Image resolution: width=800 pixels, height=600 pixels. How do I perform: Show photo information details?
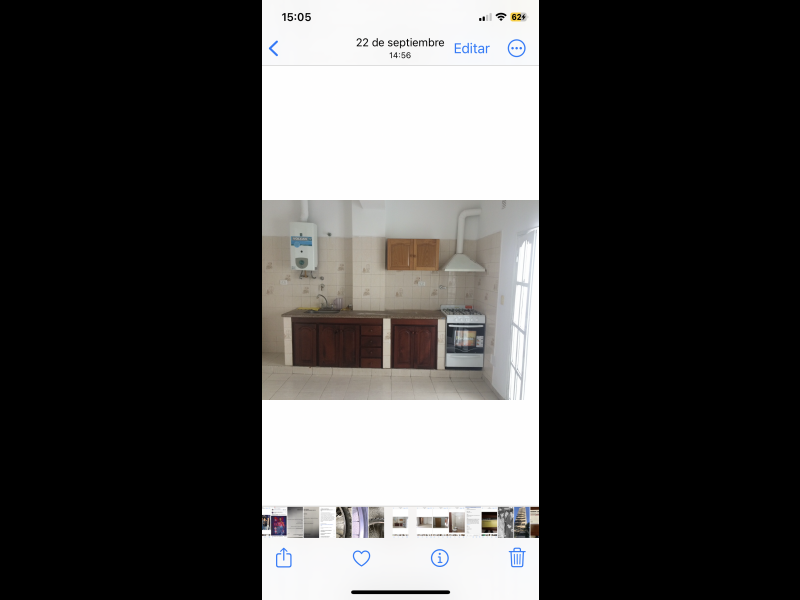439,558
